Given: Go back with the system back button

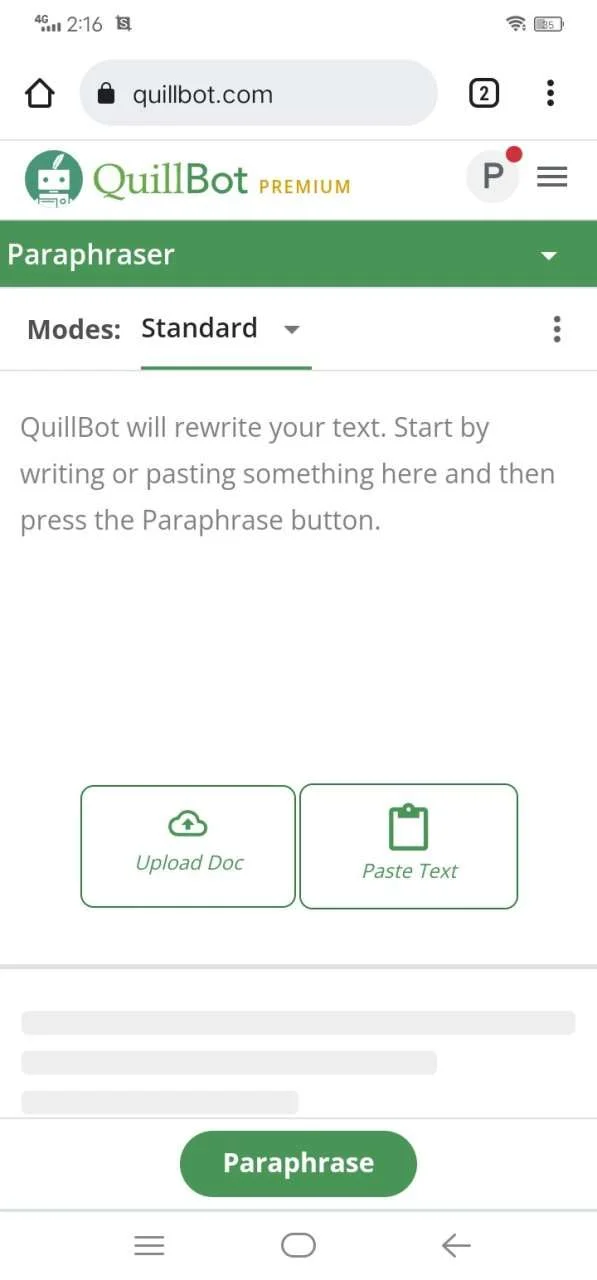Looking at the screenshot, I should click(x=455, y=1245).
